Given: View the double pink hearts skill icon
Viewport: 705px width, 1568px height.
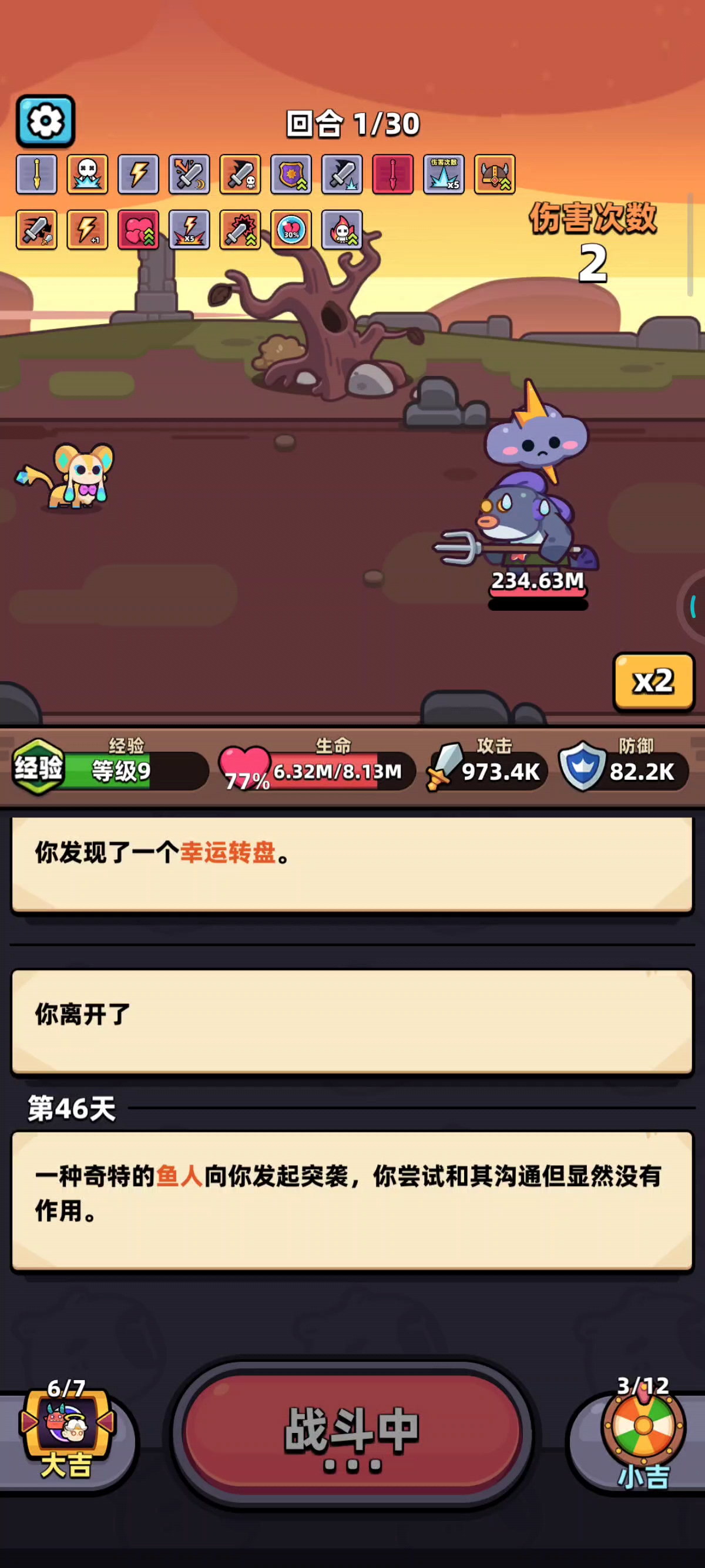Looking at the screenshot, I should 138,230.
